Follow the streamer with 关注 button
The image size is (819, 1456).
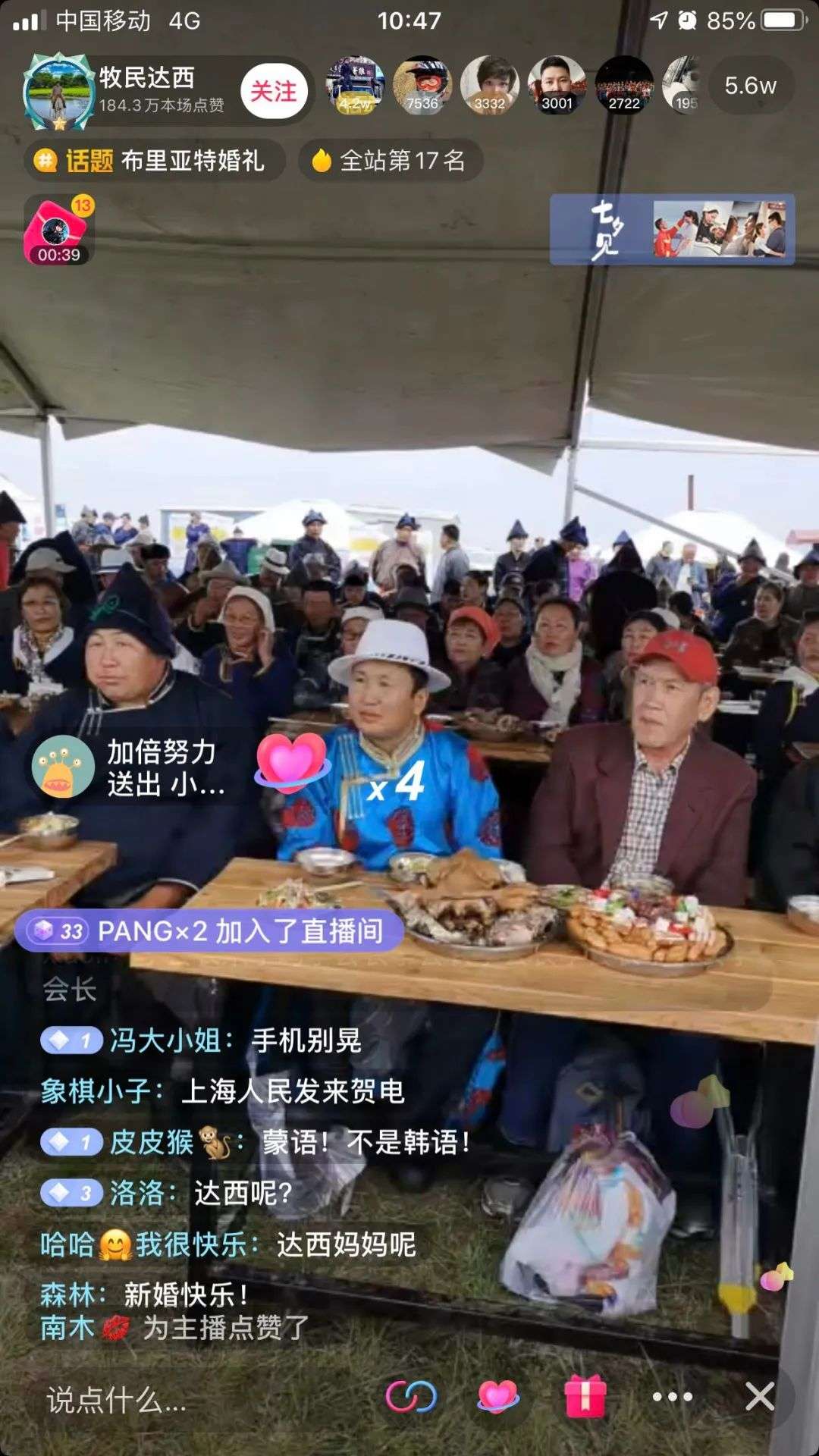(x=273, y=92)
